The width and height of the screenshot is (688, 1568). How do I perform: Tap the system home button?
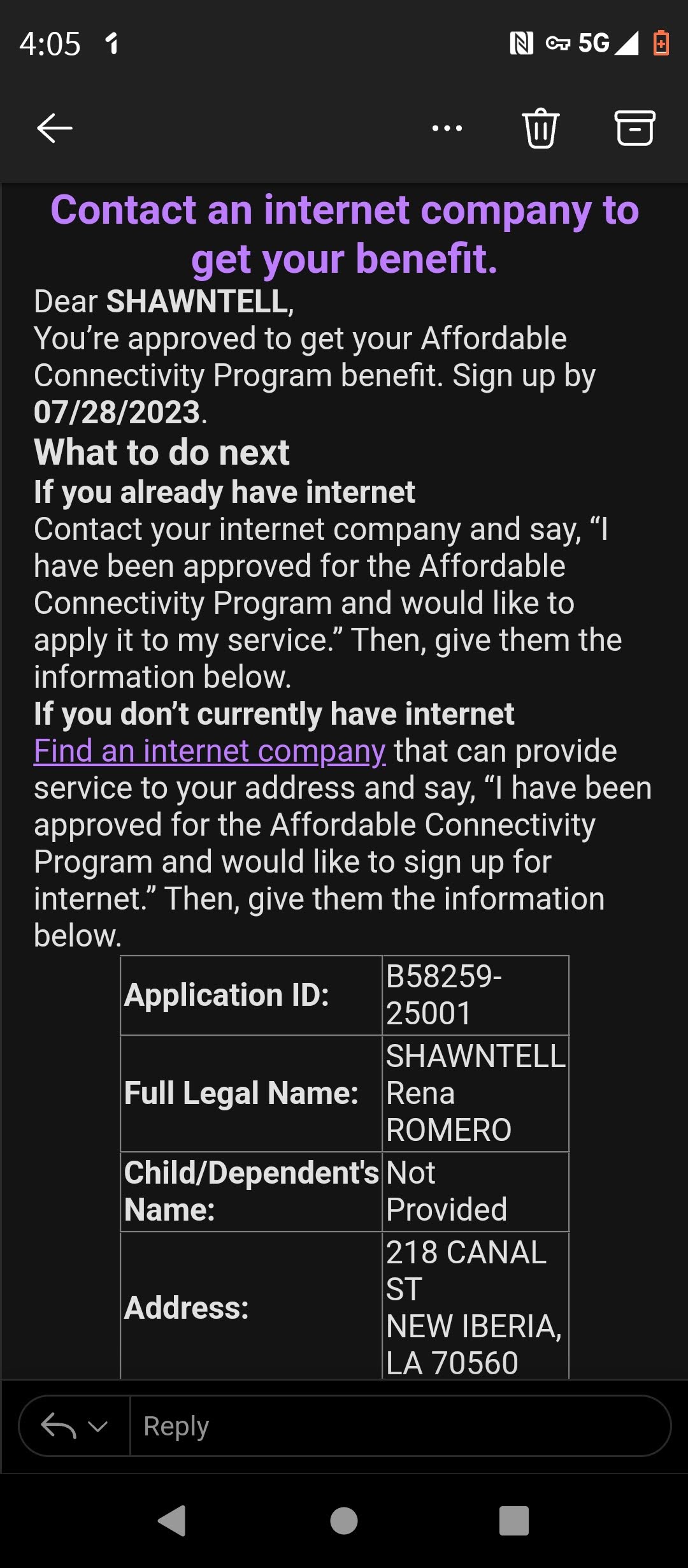[x=344, y=1521]
